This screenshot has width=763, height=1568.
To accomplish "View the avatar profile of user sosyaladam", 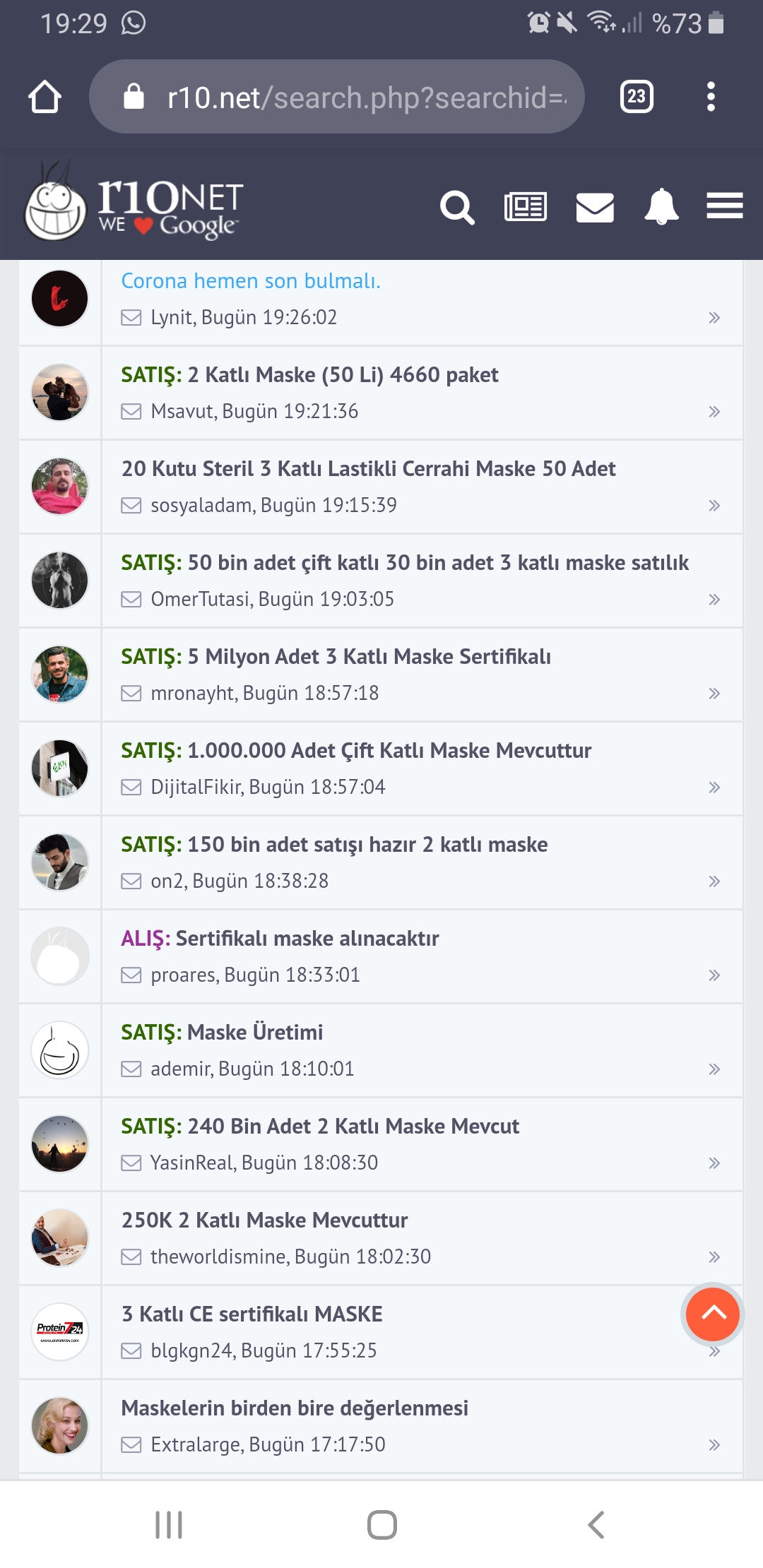I will click(60, 487).
